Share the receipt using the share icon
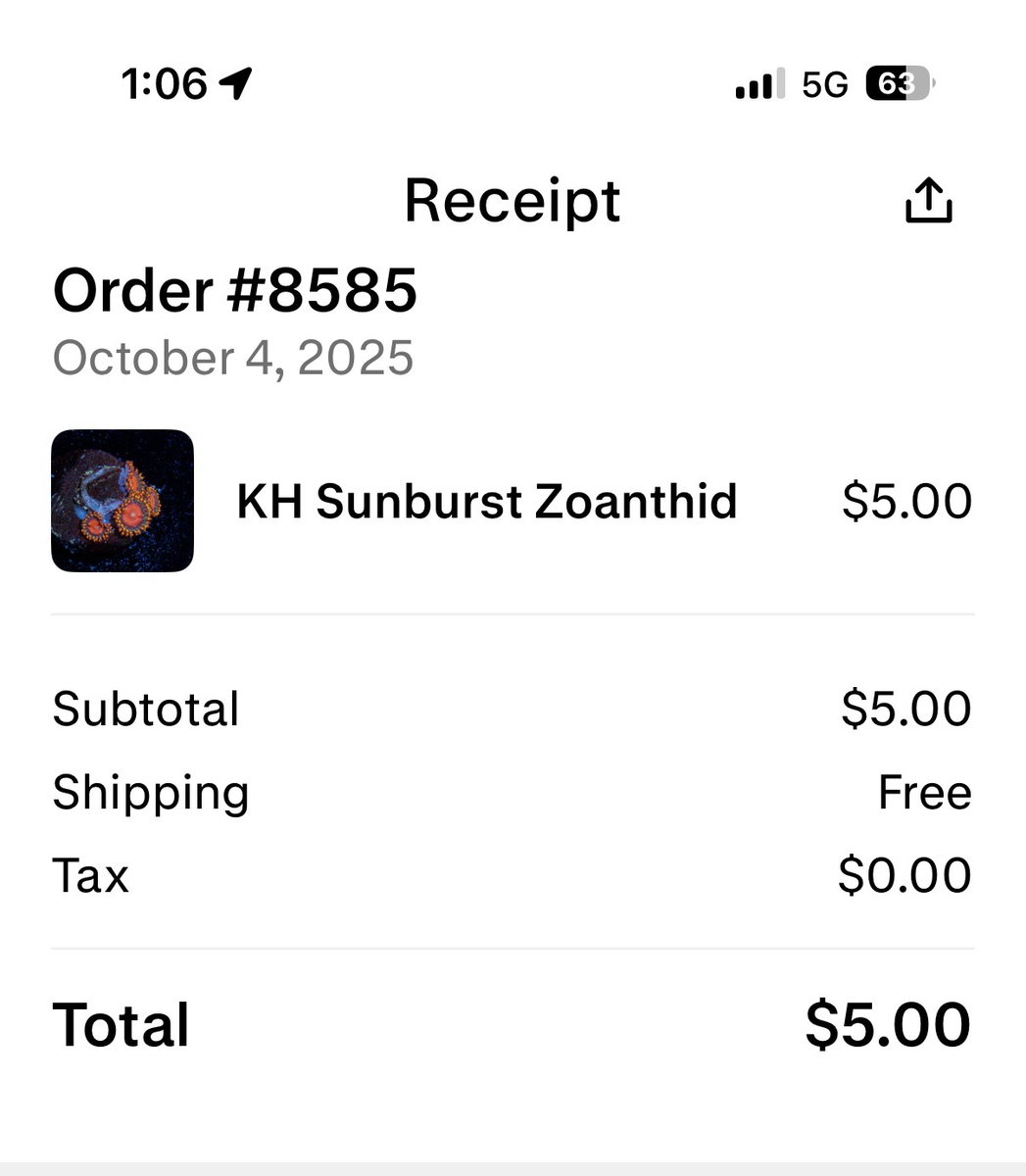This screenshot has height=1176, width=1026. [x=927, y=201]
